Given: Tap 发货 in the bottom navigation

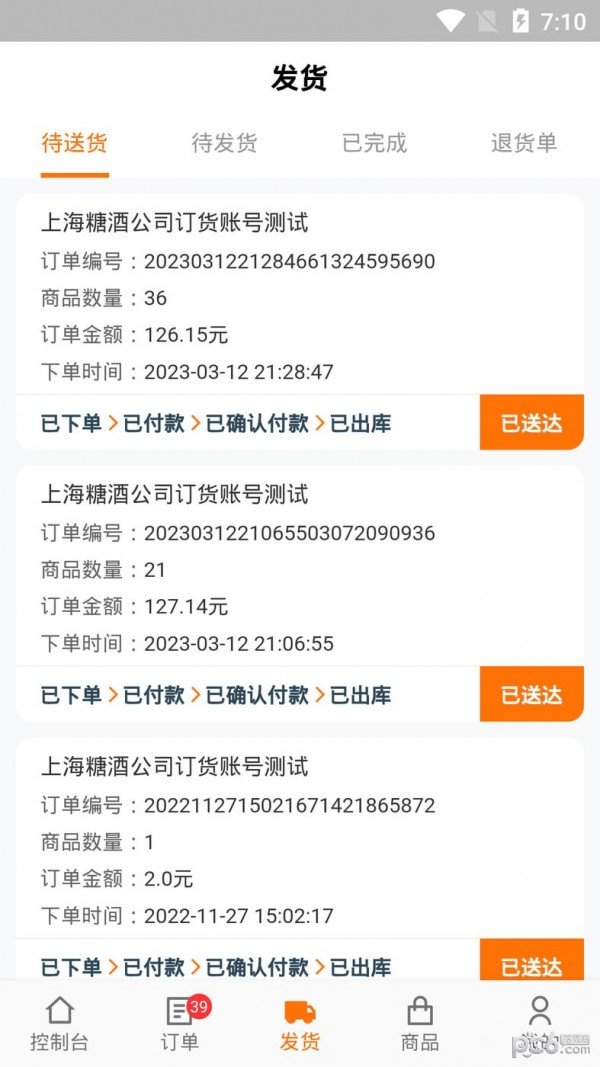Looking at the screenshot, I should pyautogui.click(x=300, y=1024).
